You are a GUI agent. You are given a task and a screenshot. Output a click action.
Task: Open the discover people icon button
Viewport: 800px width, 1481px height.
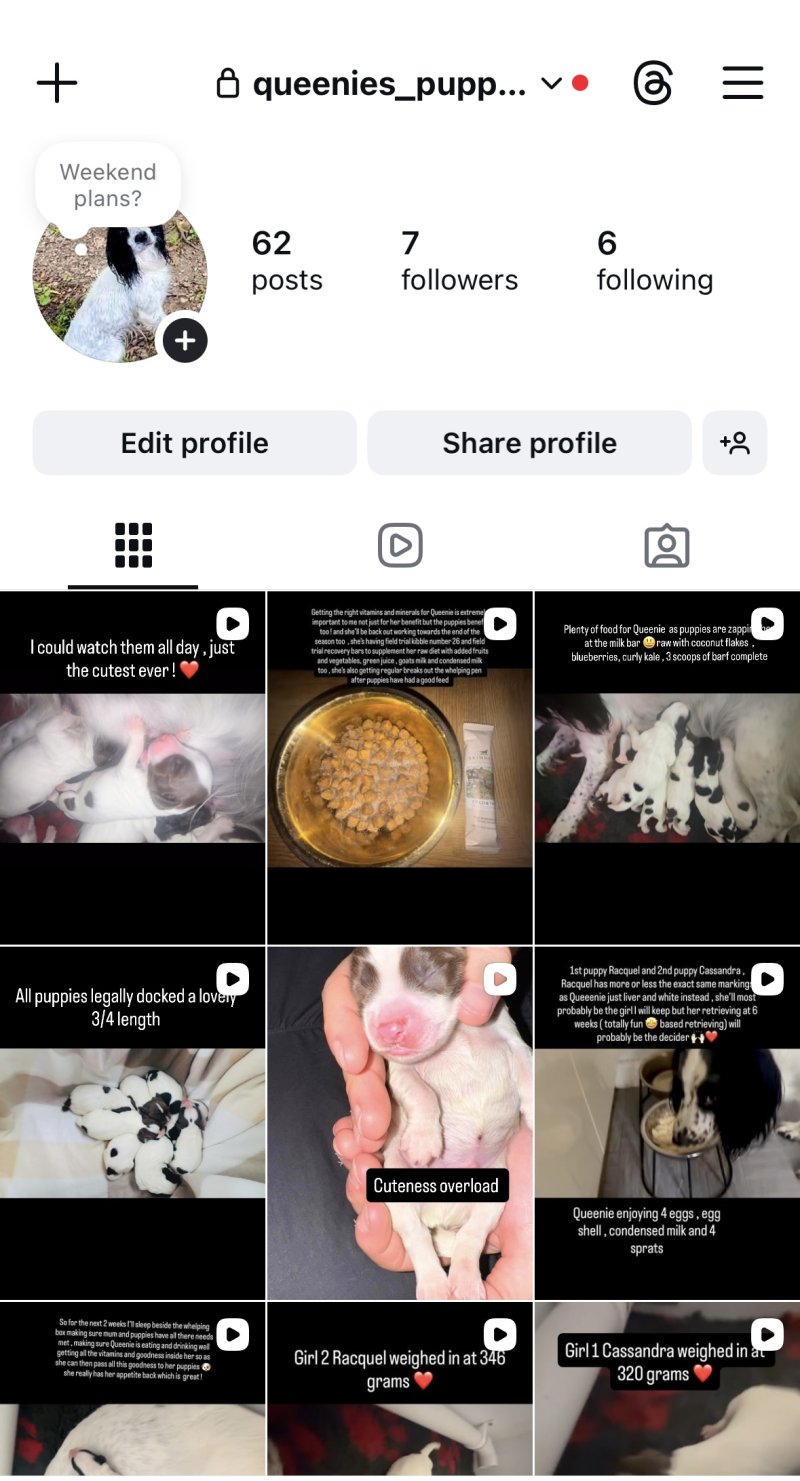tap(735, 443)
